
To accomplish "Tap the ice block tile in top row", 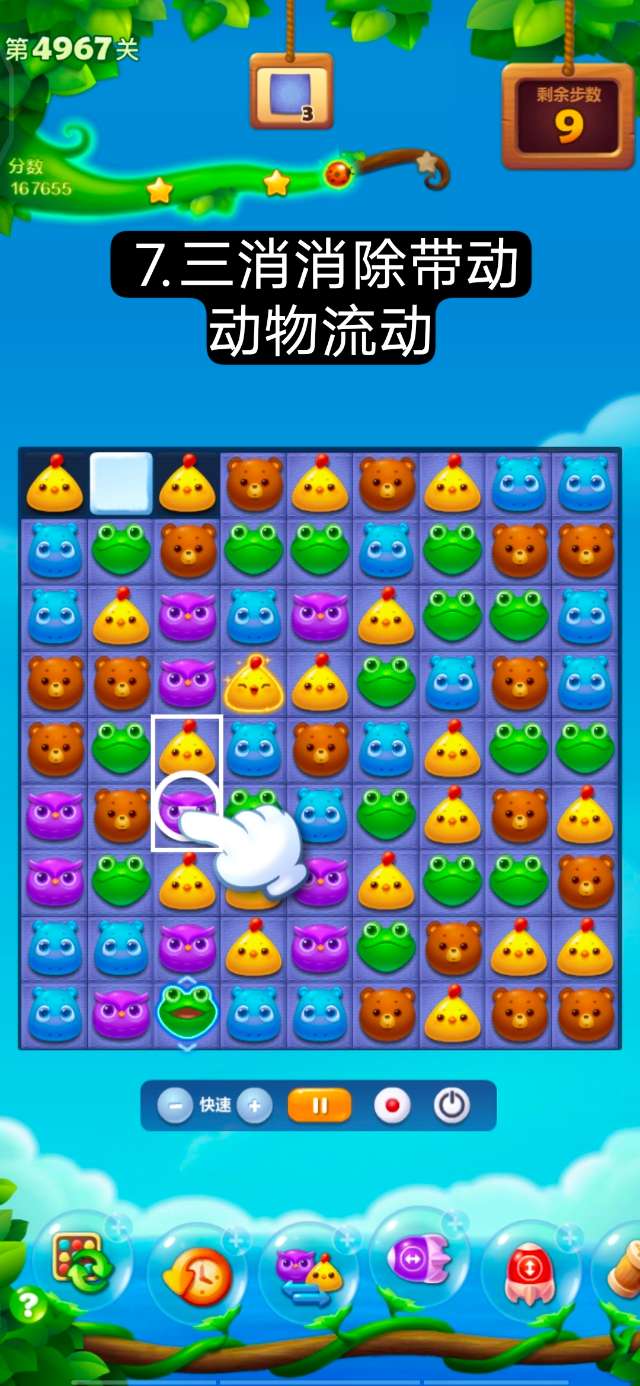I will tap(121, 484).
